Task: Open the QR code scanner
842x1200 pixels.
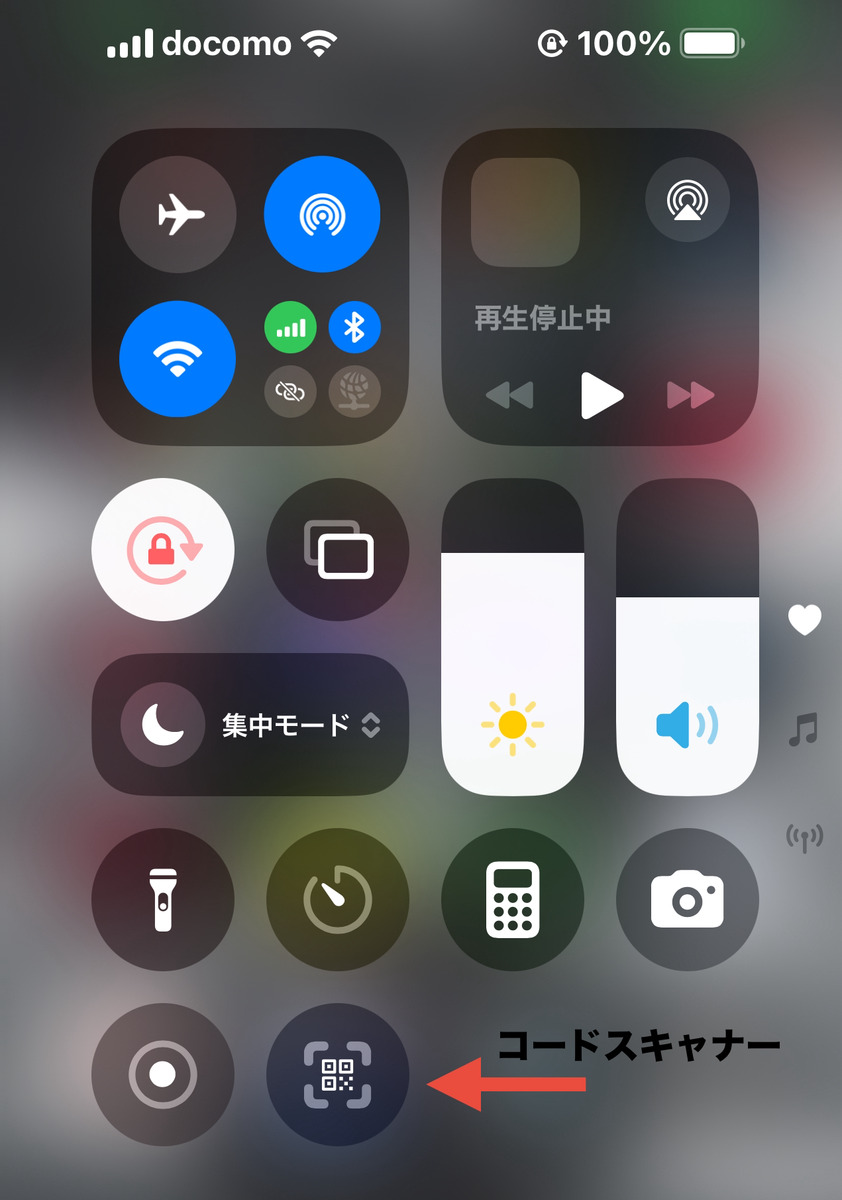Action: pyautogui.click(x=338, y=1074)
